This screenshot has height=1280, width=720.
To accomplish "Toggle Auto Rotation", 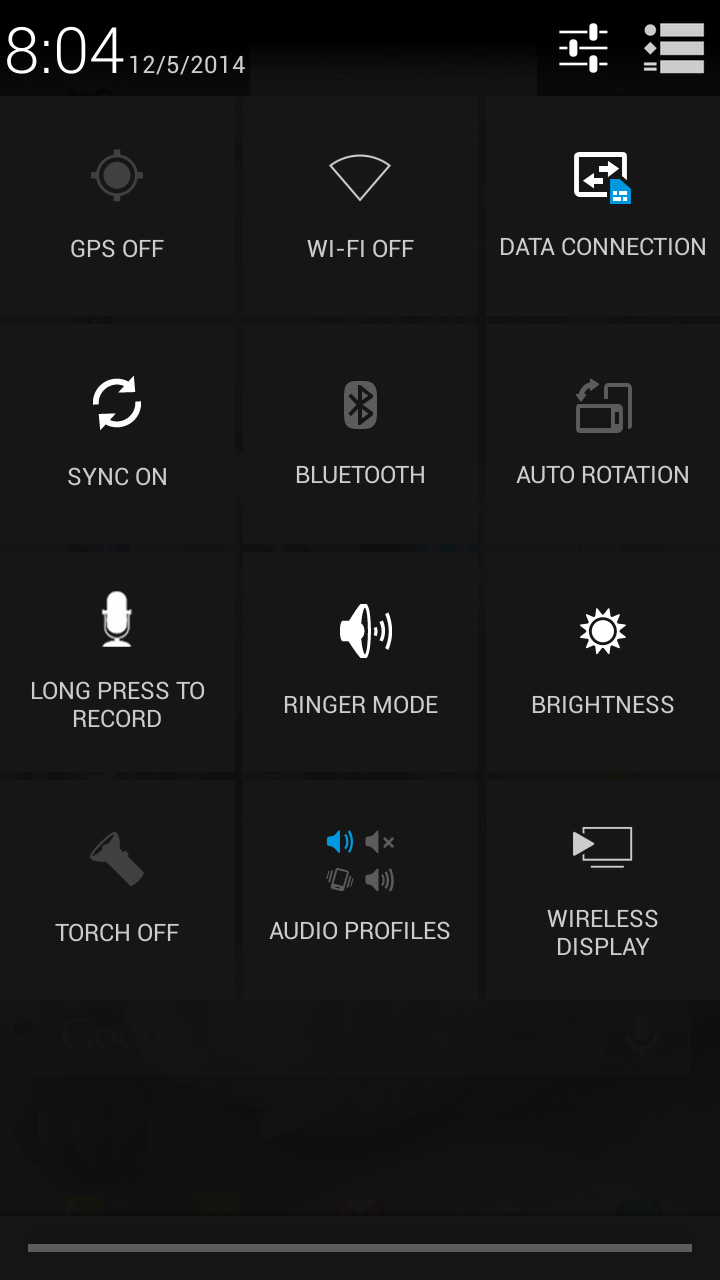I will pyautogui.click(x=603, y=435).
